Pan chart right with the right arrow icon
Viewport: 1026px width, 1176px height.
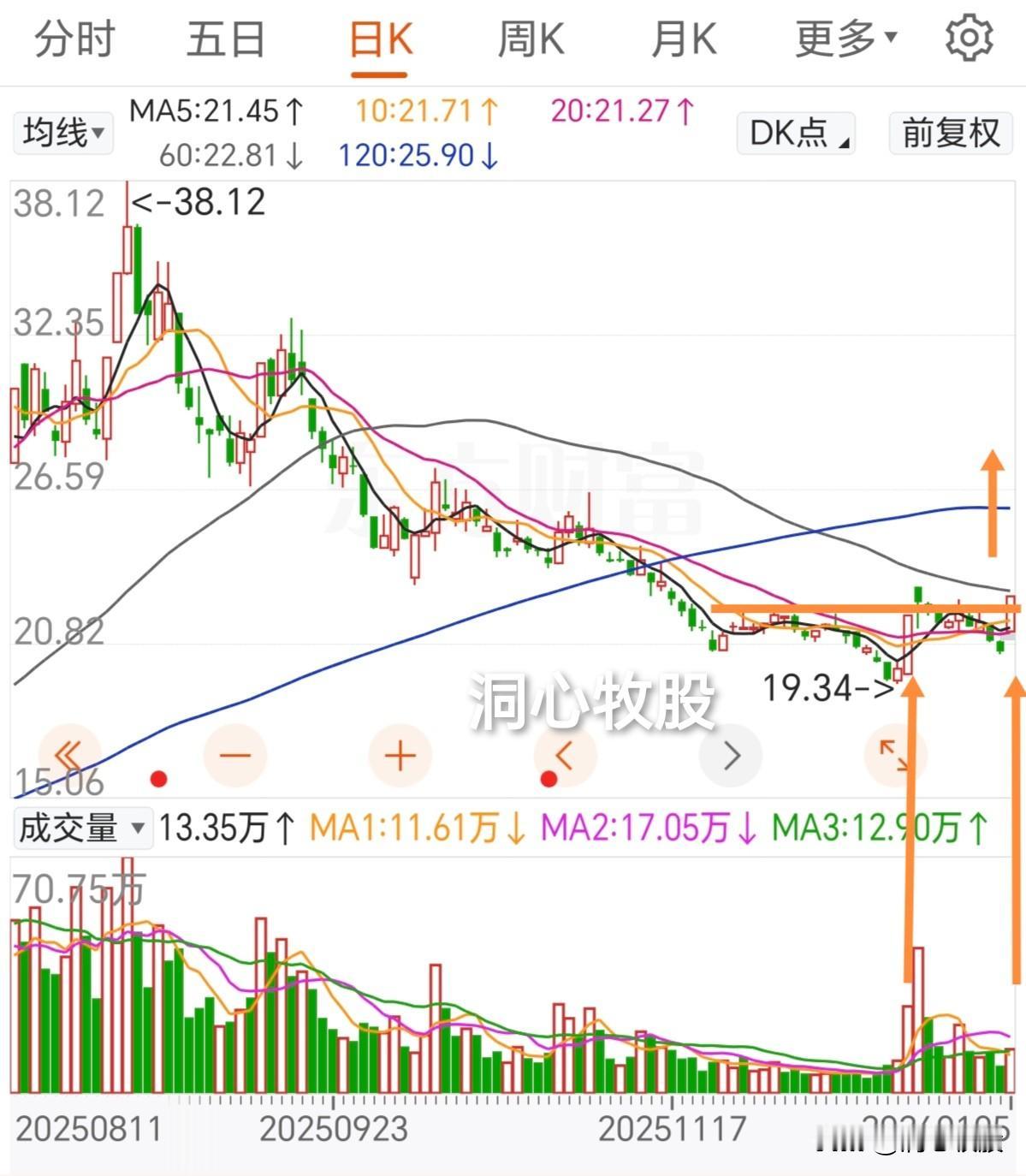[x=730, y=755]
